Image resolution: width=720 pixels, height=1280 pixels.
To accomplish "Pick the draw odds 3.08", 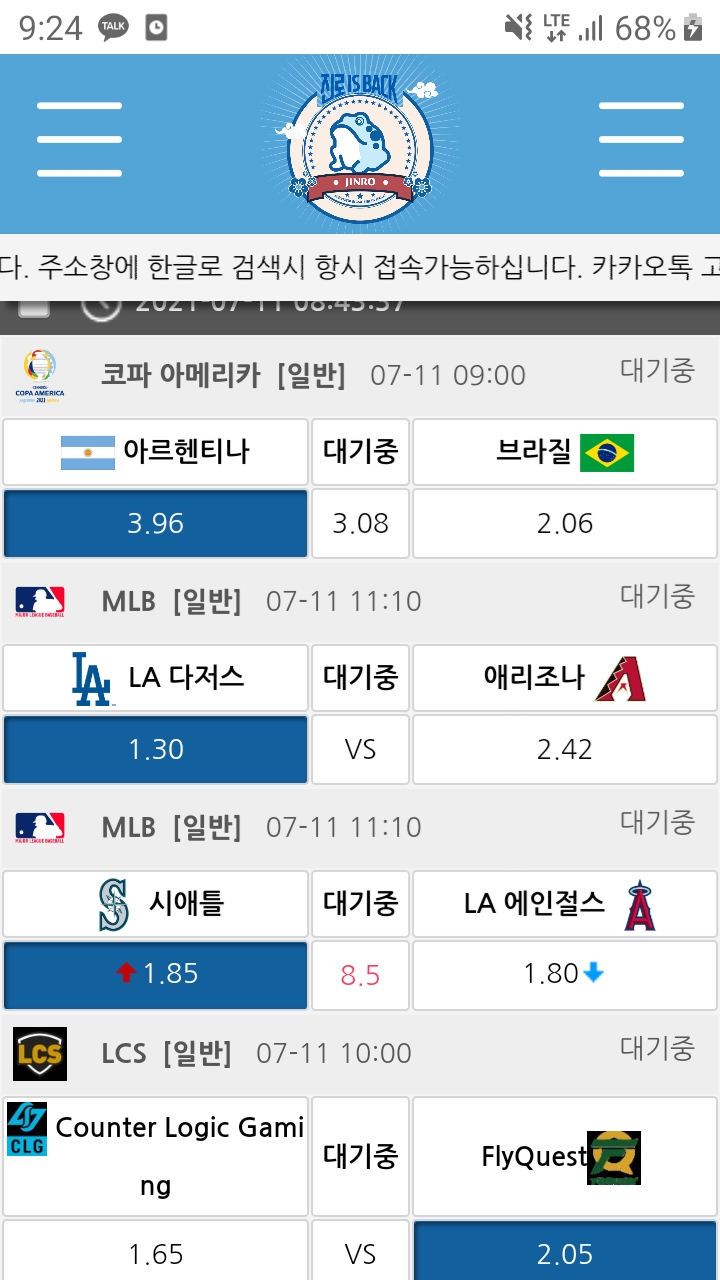I will (x=360, y=523).
